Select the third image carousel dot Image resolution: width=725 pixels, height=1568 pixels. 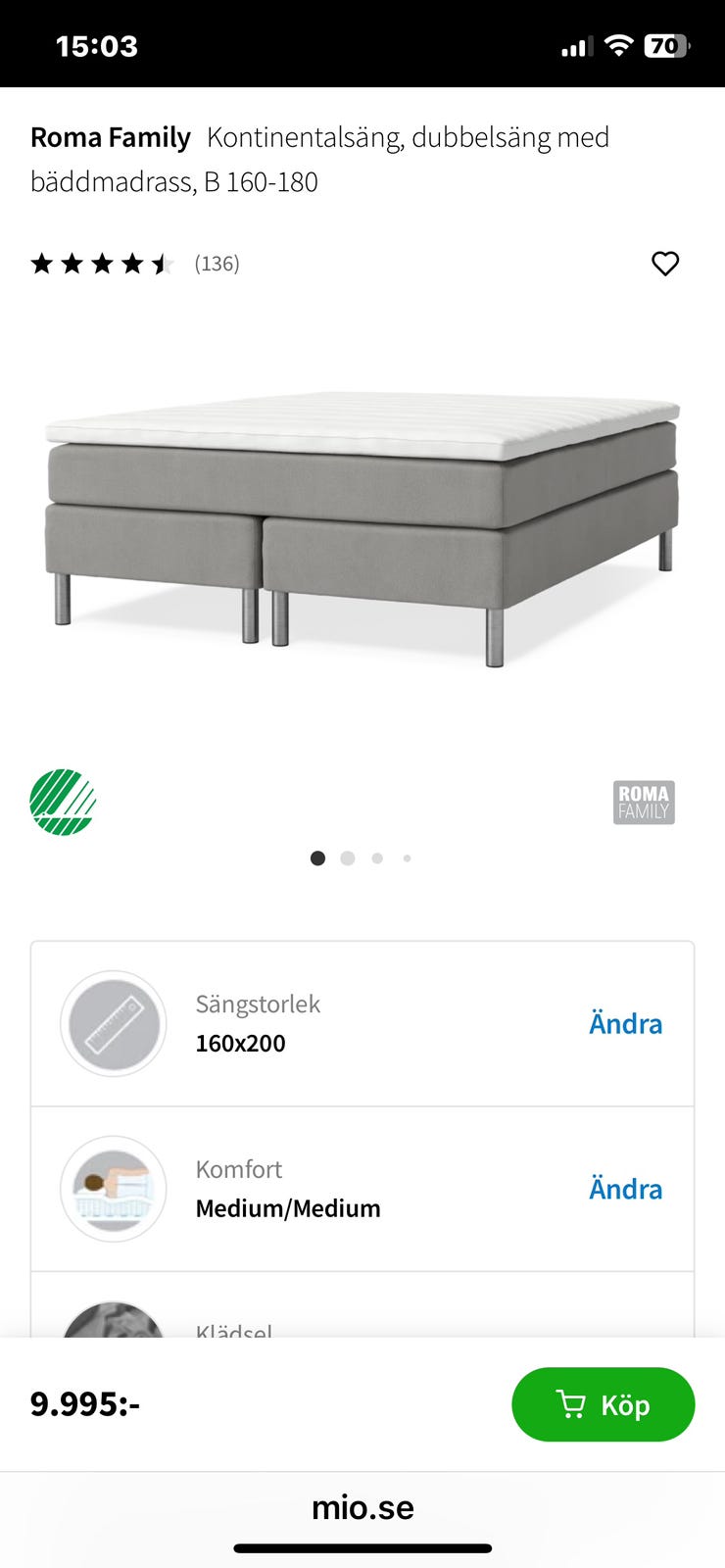pyautogui.click(x=377, y=857)
